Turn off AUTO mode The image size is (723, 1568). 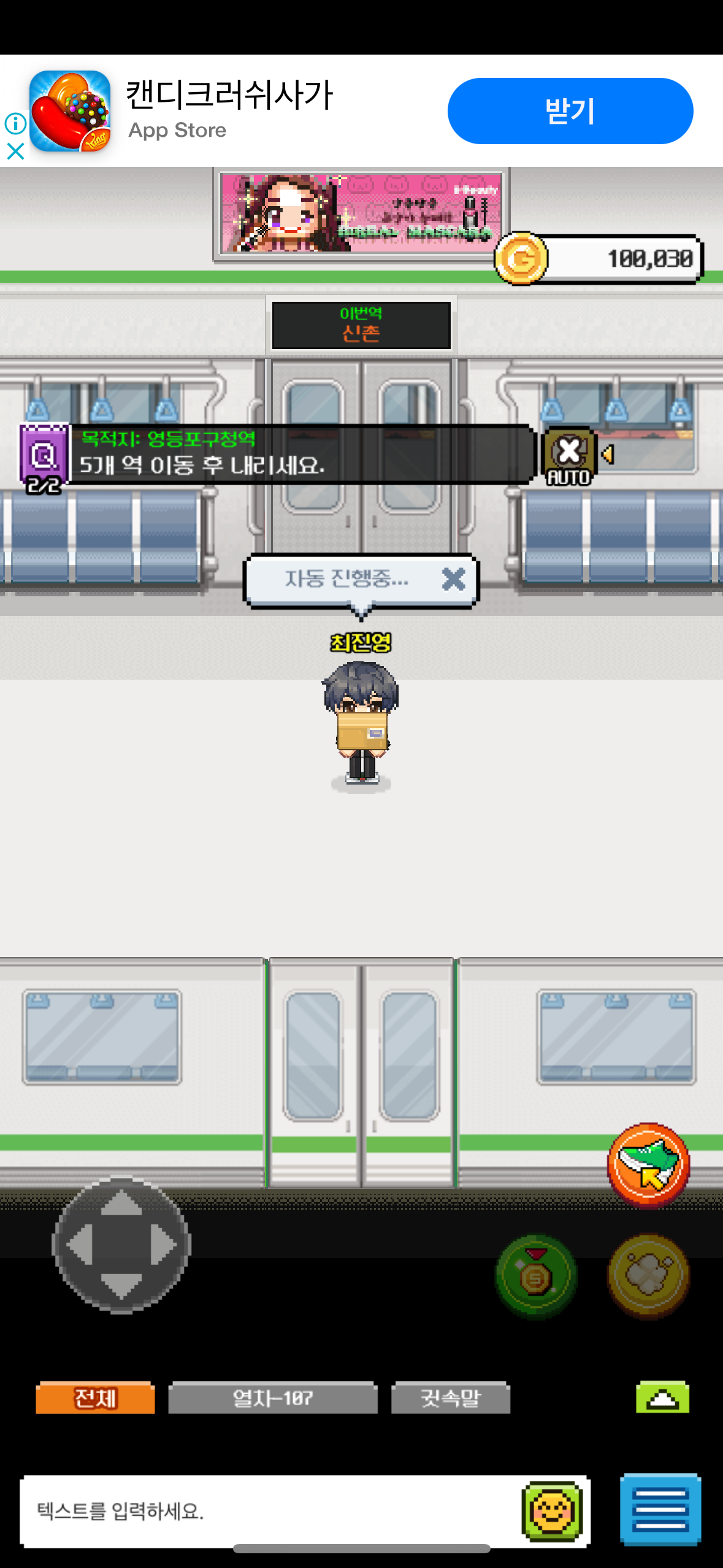point(568,457)
